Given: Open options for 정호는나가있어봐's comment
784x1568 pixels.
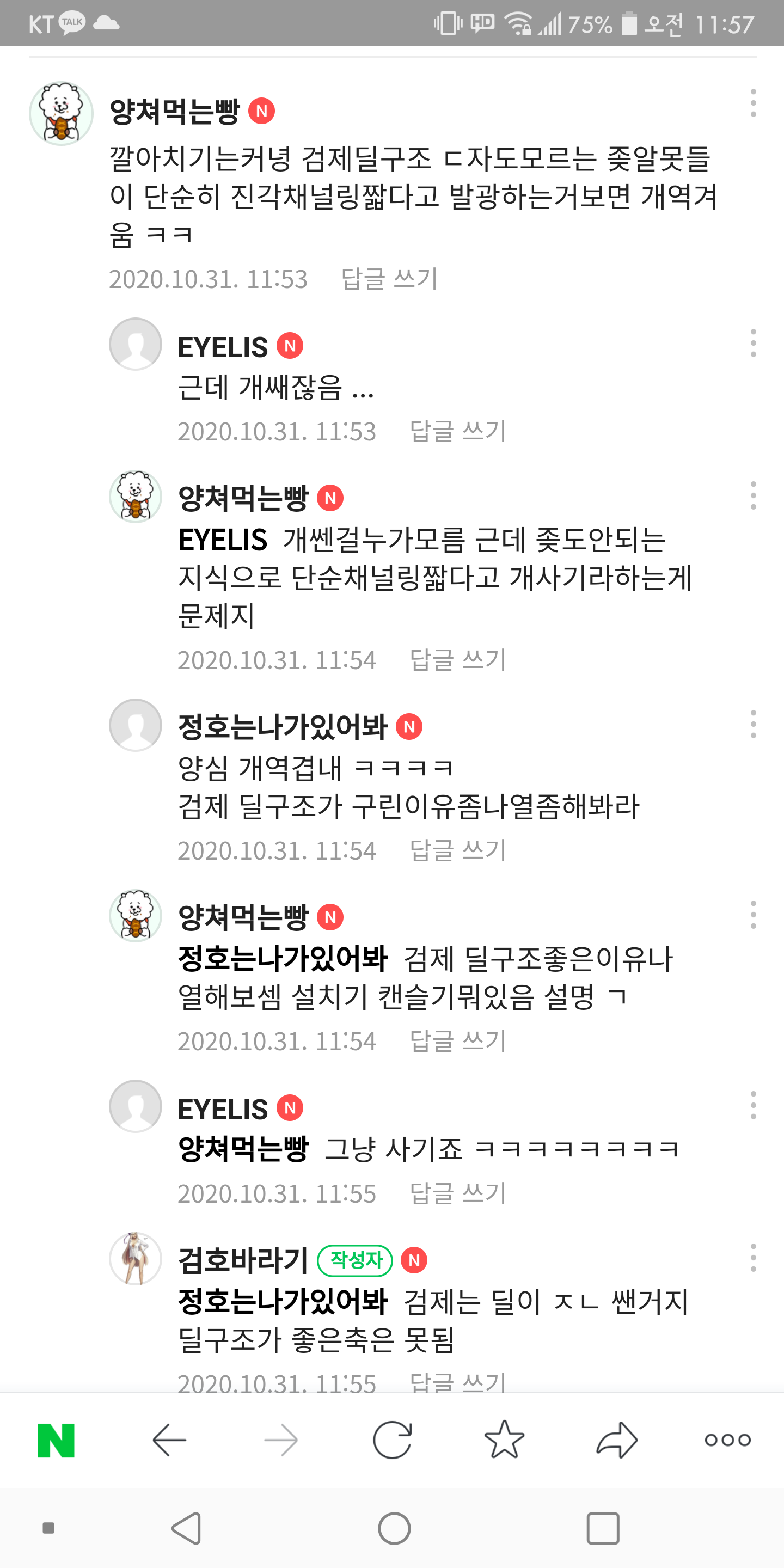Looking at the screenshot, I should tap(754, 724).
